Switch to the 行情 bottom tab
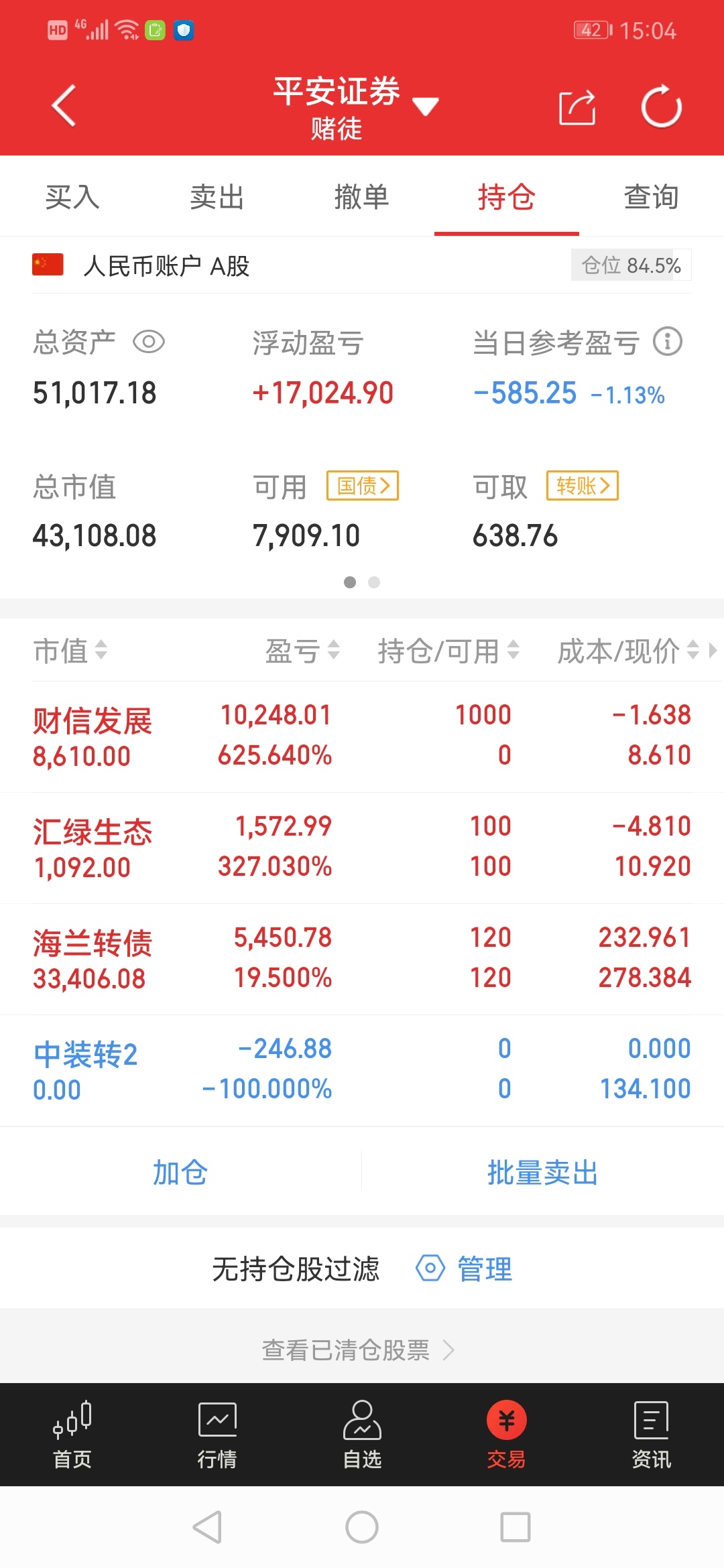 (217, 1435)
